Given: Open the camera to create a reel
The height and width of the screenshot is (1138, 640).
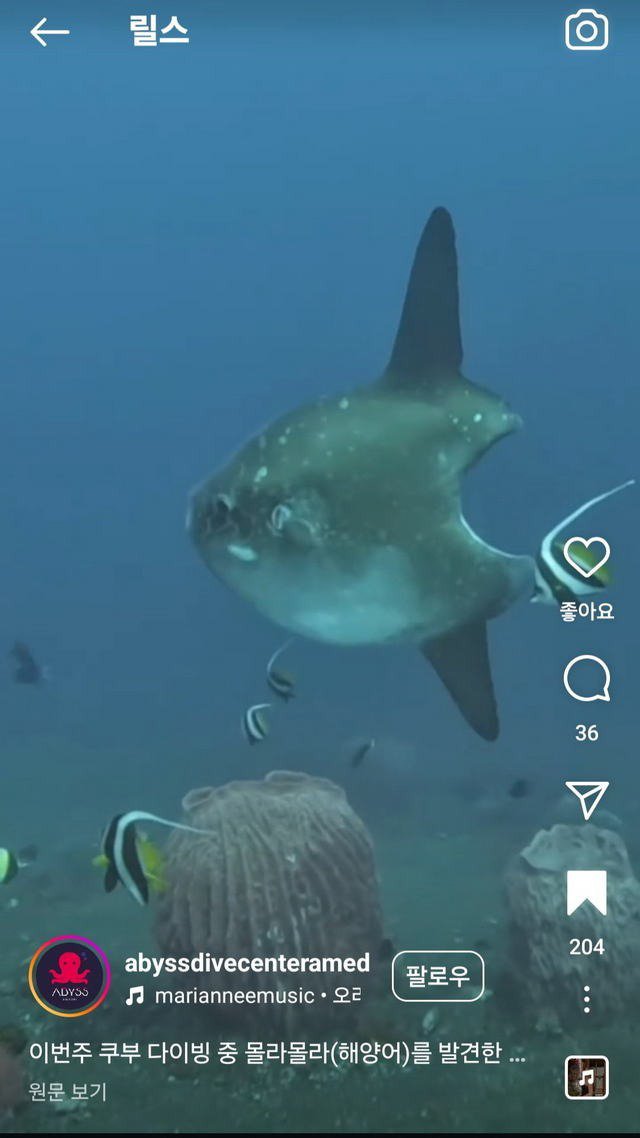Looking at the screenshot, I should (x=587, y=31).
